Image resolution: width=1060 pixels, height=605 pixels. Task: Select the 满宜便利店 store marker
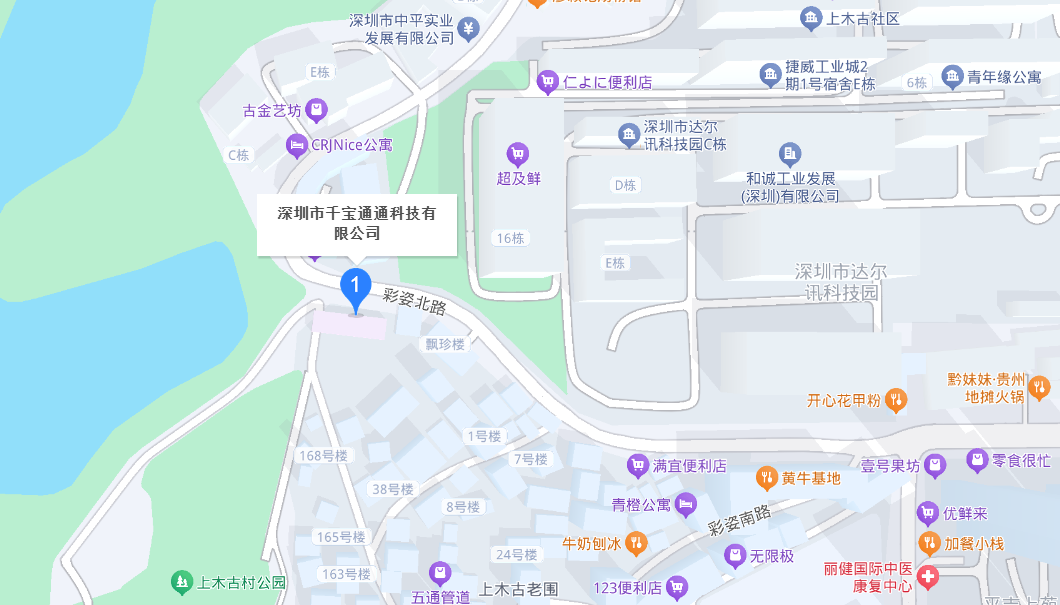[x=637, y=466]
